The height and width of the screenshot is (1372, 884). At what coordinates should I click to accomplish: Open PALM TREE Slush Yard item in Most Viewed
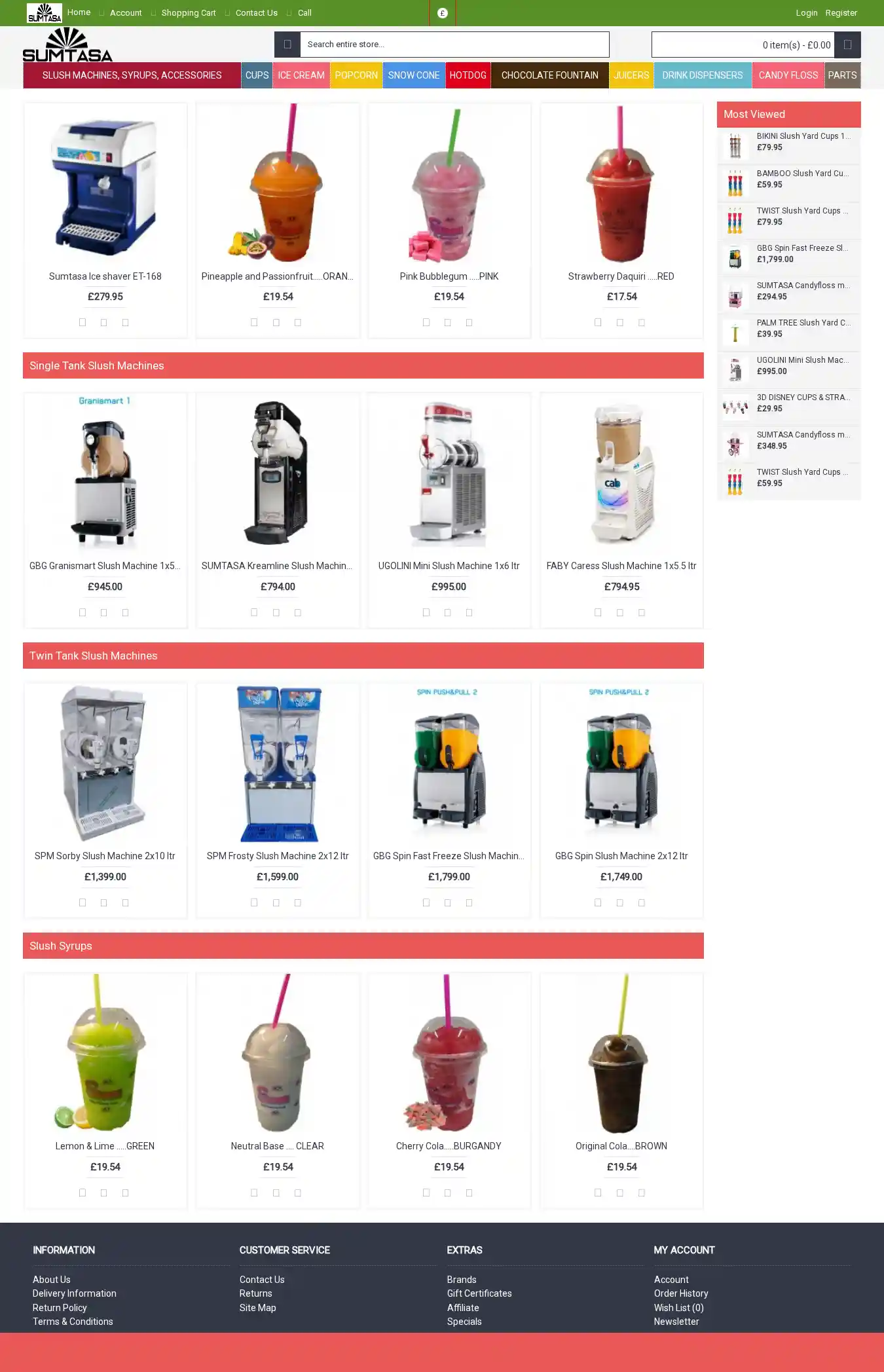pos(803,323)
